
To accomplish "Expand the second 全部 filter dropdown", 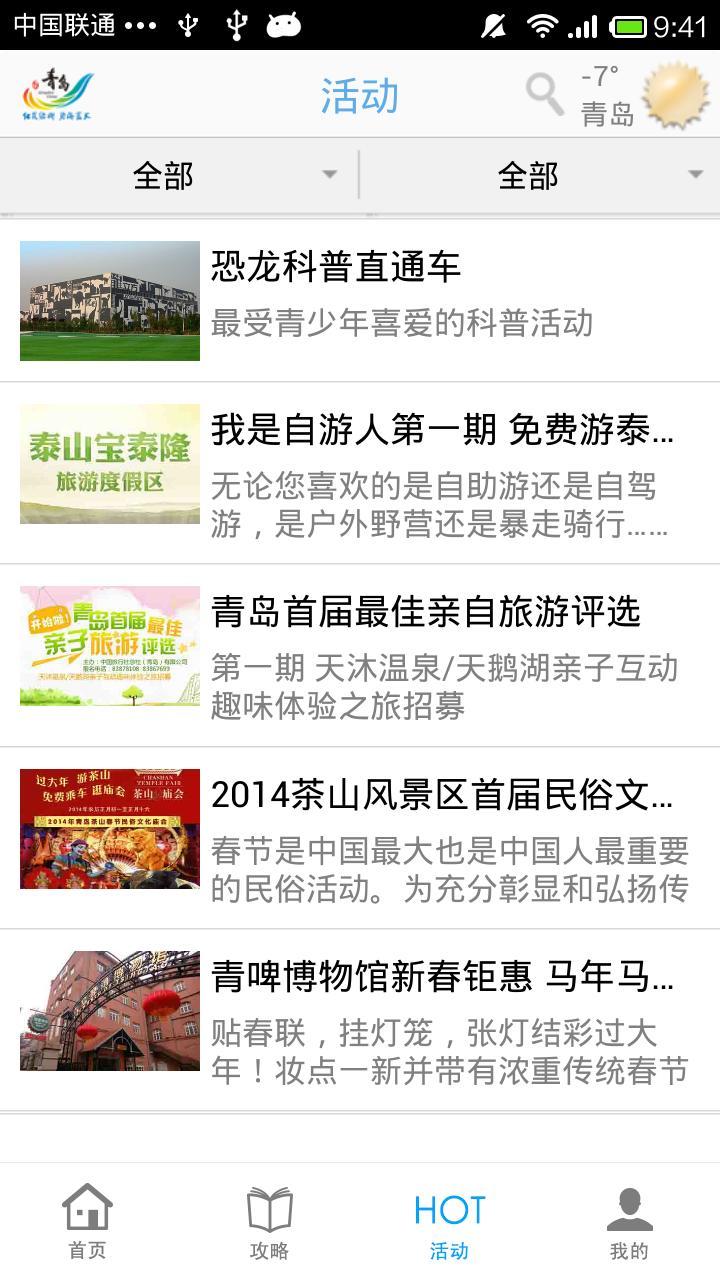I will coord(540,176).
